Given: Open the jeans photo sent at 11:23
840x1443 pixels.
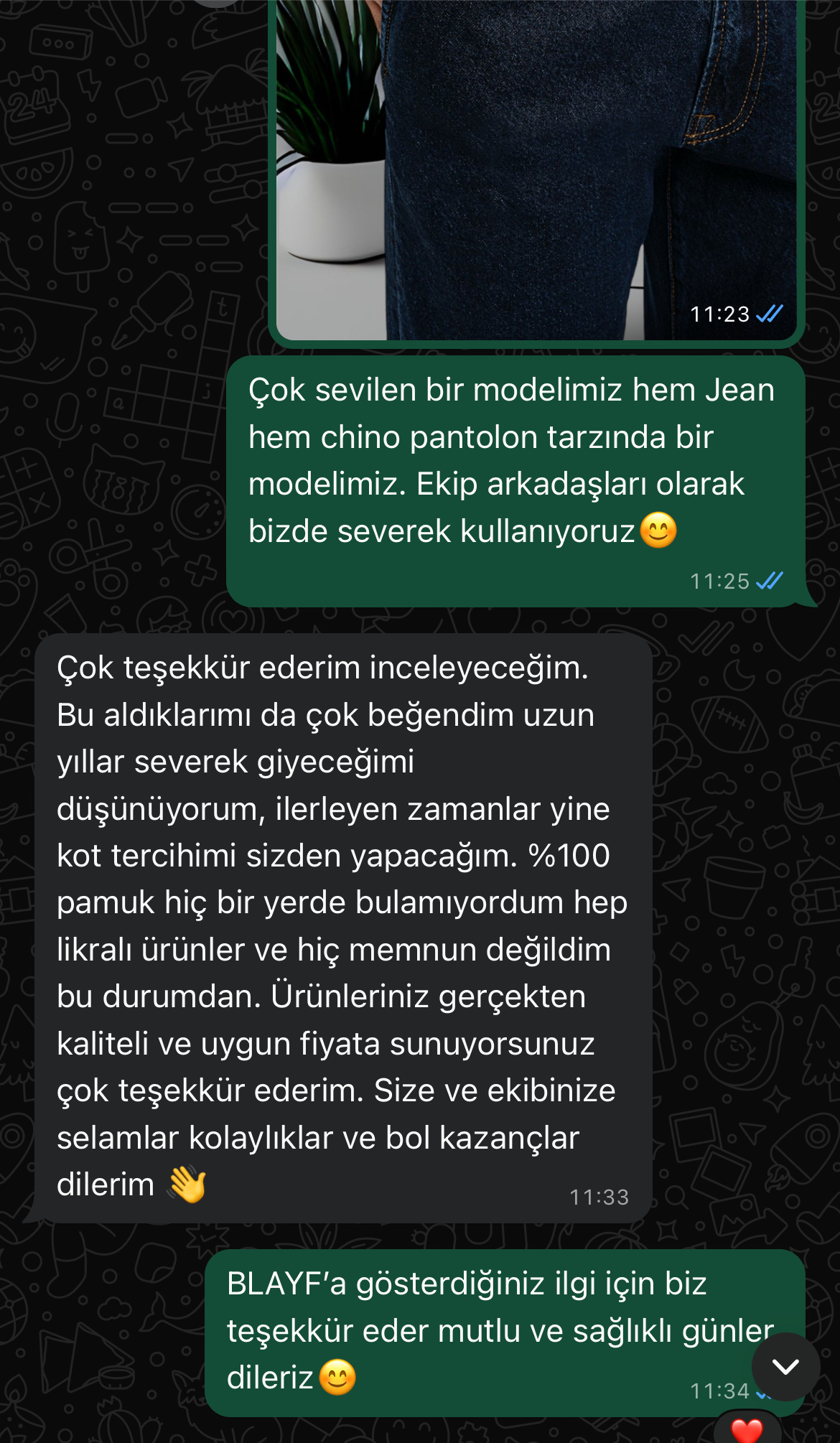Looking at the screenshot, I should pos(536,165).
